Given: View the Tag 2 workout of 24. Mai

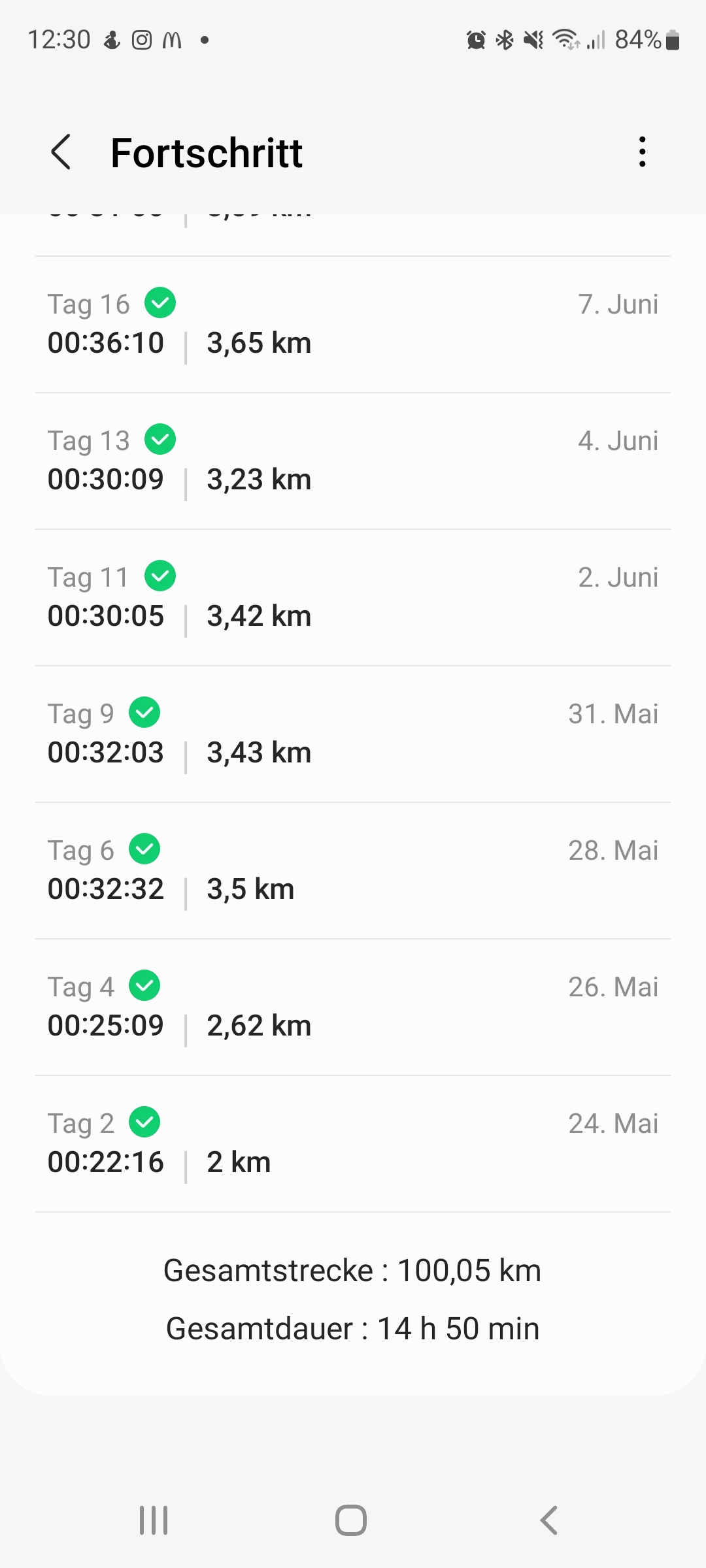Looking at the screenshot, I should pyautogui.click(x=353, y=1144).
